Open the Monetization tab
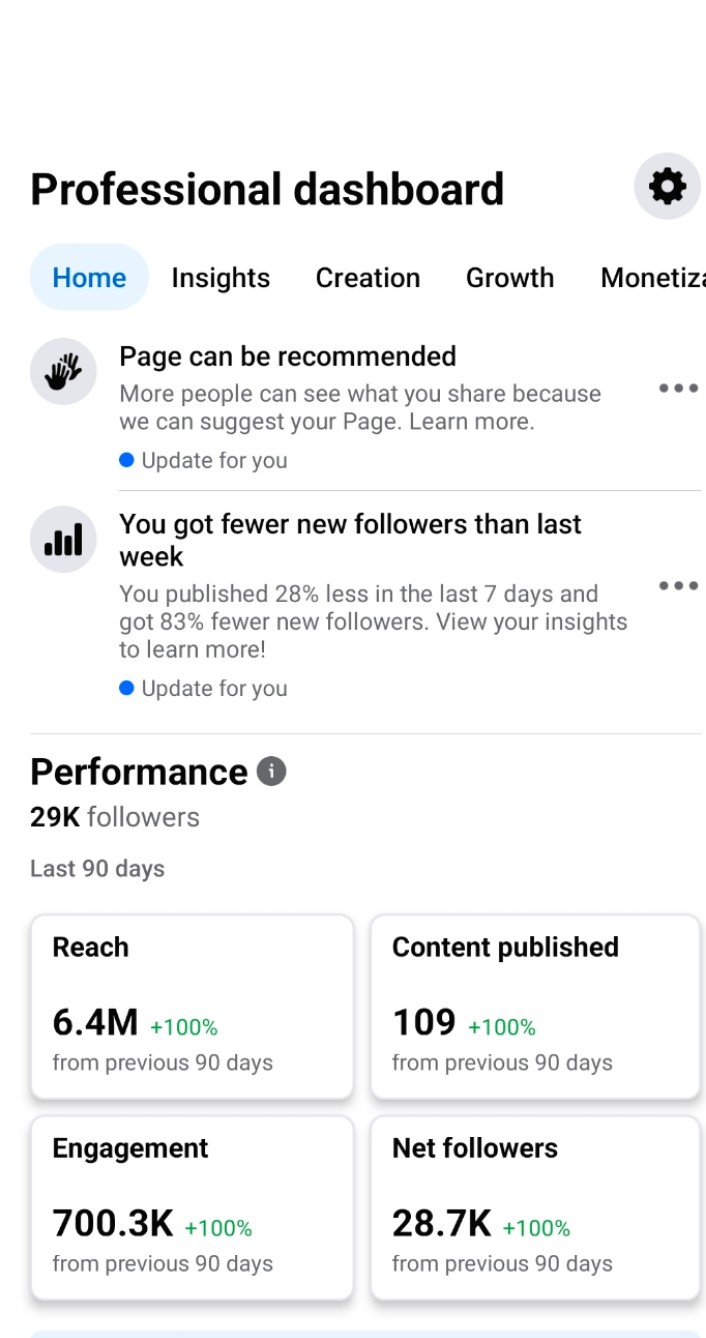This screenshot has width=706, height=1338. [x=653, y=277]
